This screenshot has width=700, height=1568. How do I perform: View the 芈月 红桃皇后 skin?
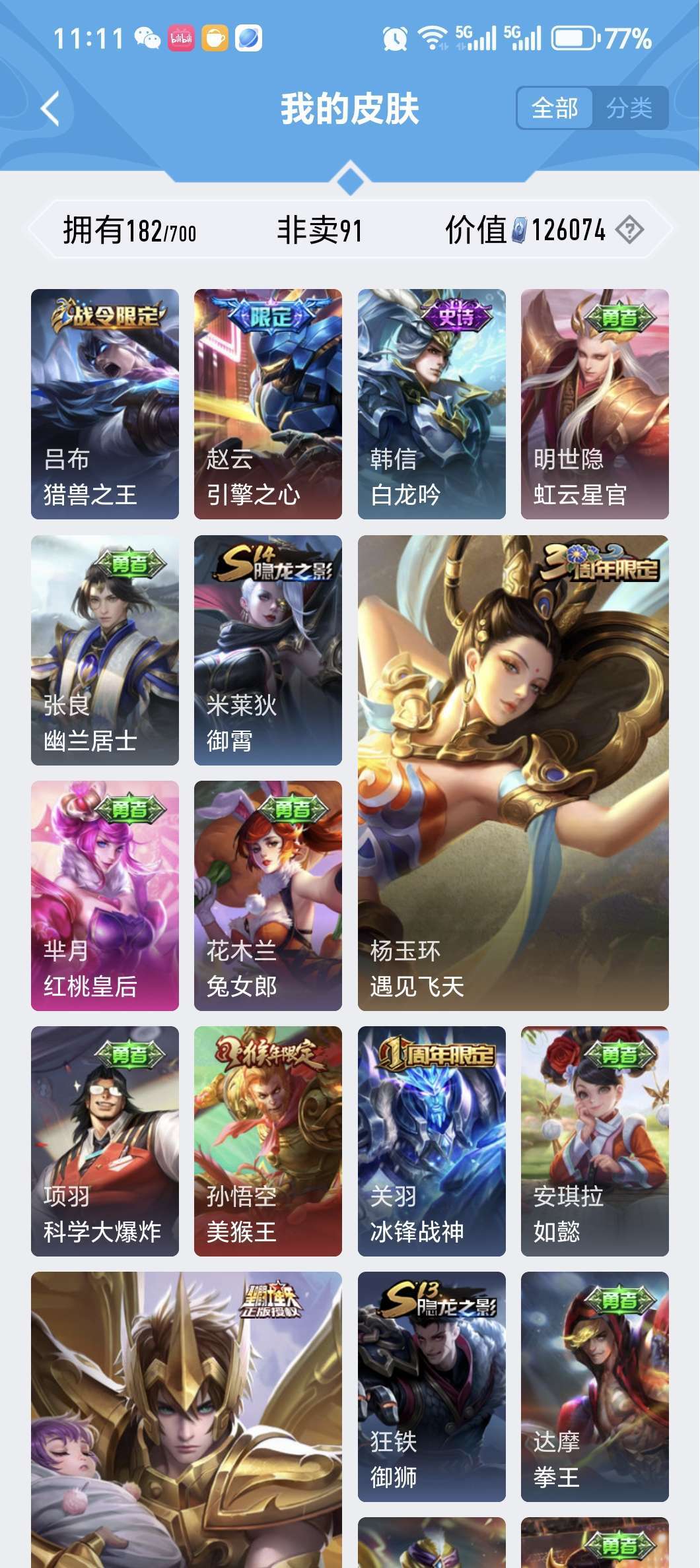[105, 896]
